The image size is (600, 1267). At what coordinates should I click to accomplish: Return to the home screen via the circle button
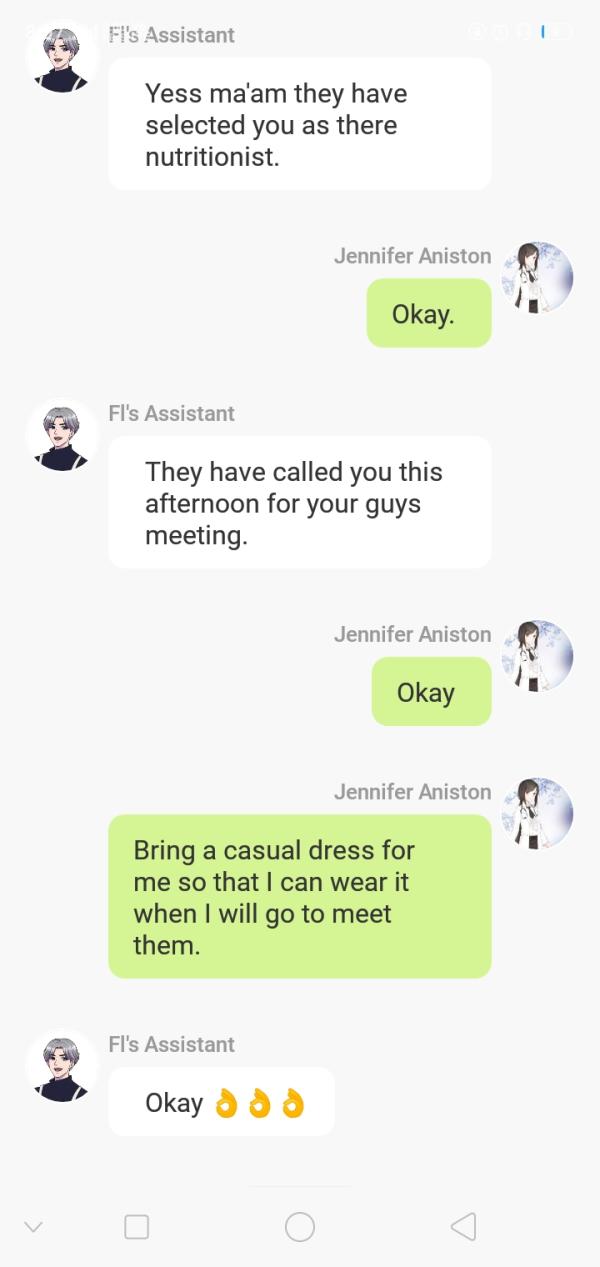point(300,1227)
